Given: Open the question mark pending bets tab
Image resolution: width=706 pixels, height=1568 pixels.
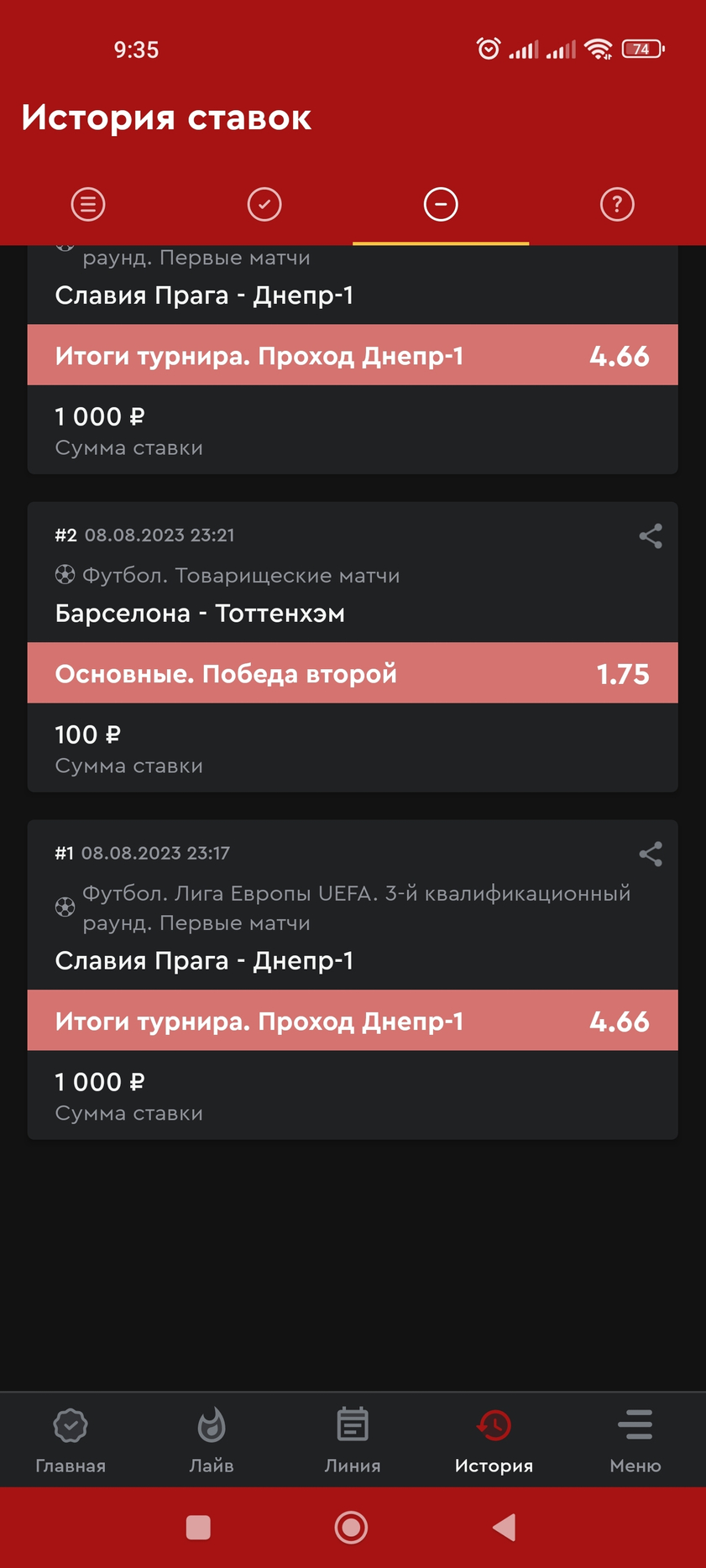Looking at the screenshot, I should click(x=617, y=204).
